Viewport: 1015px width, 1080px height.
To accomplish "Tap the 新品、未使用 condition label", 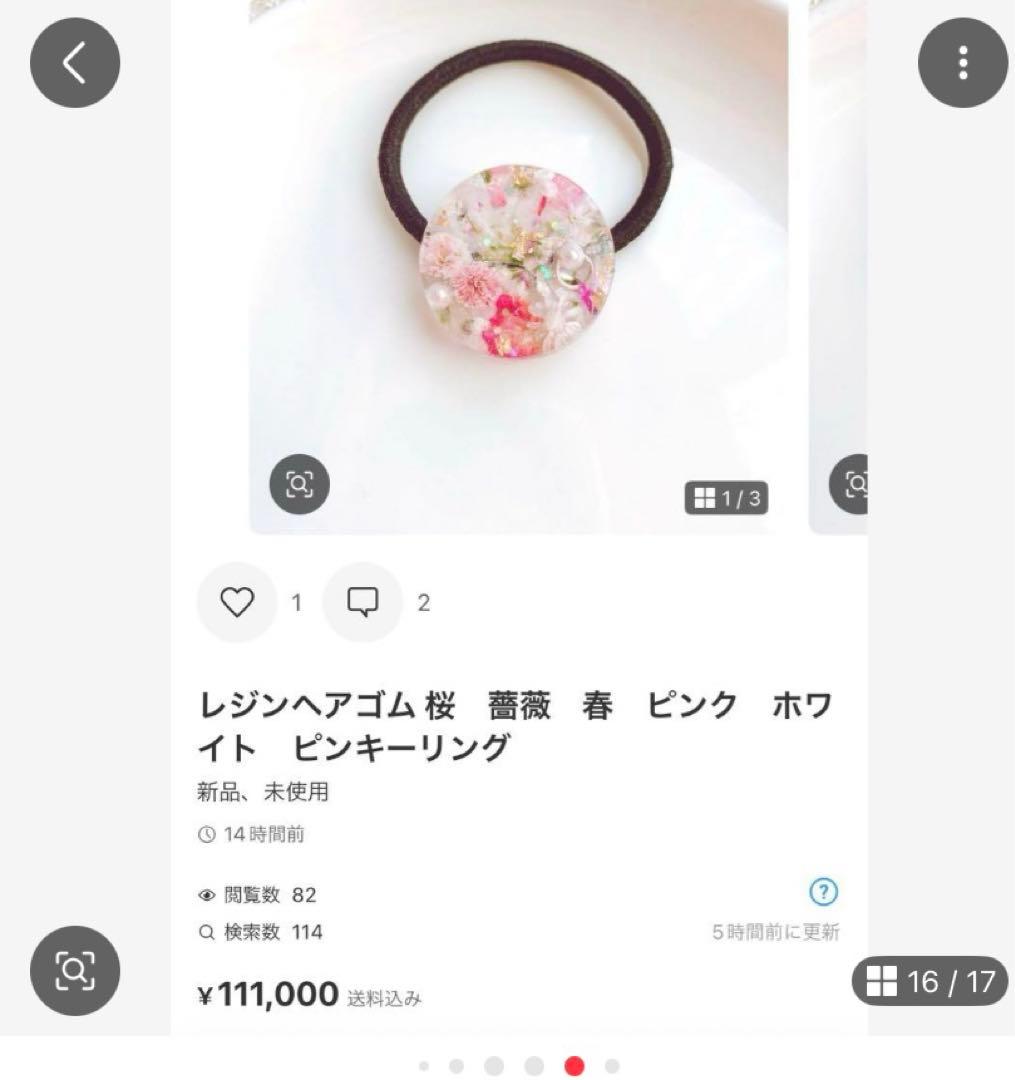I will pyautogui.click(x=264, y=792).
